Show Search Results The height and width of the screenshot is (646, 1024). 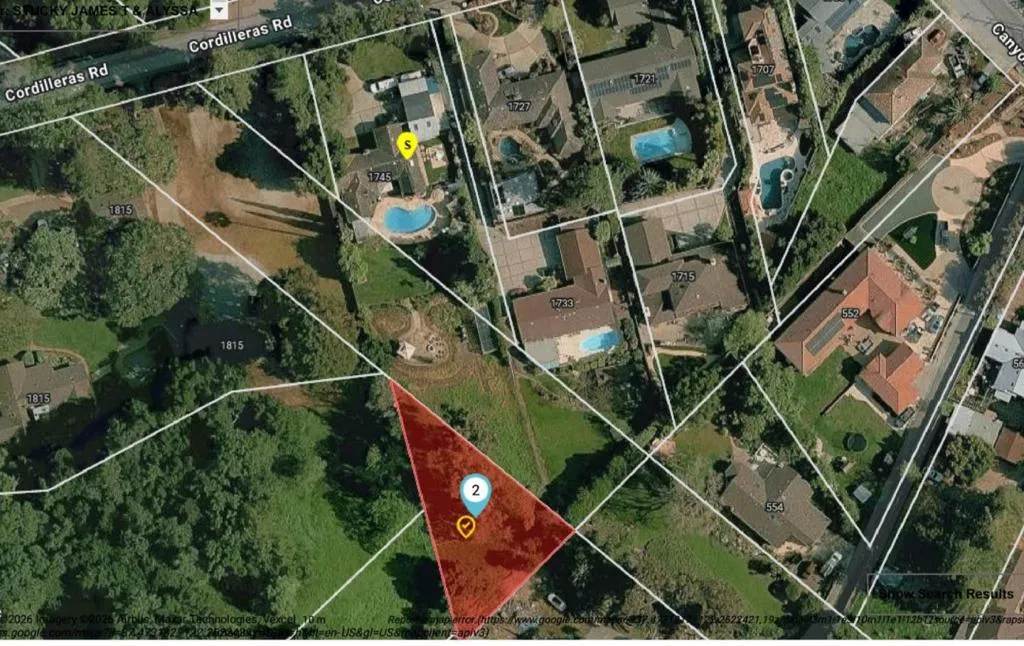click(x=946, y=594)
